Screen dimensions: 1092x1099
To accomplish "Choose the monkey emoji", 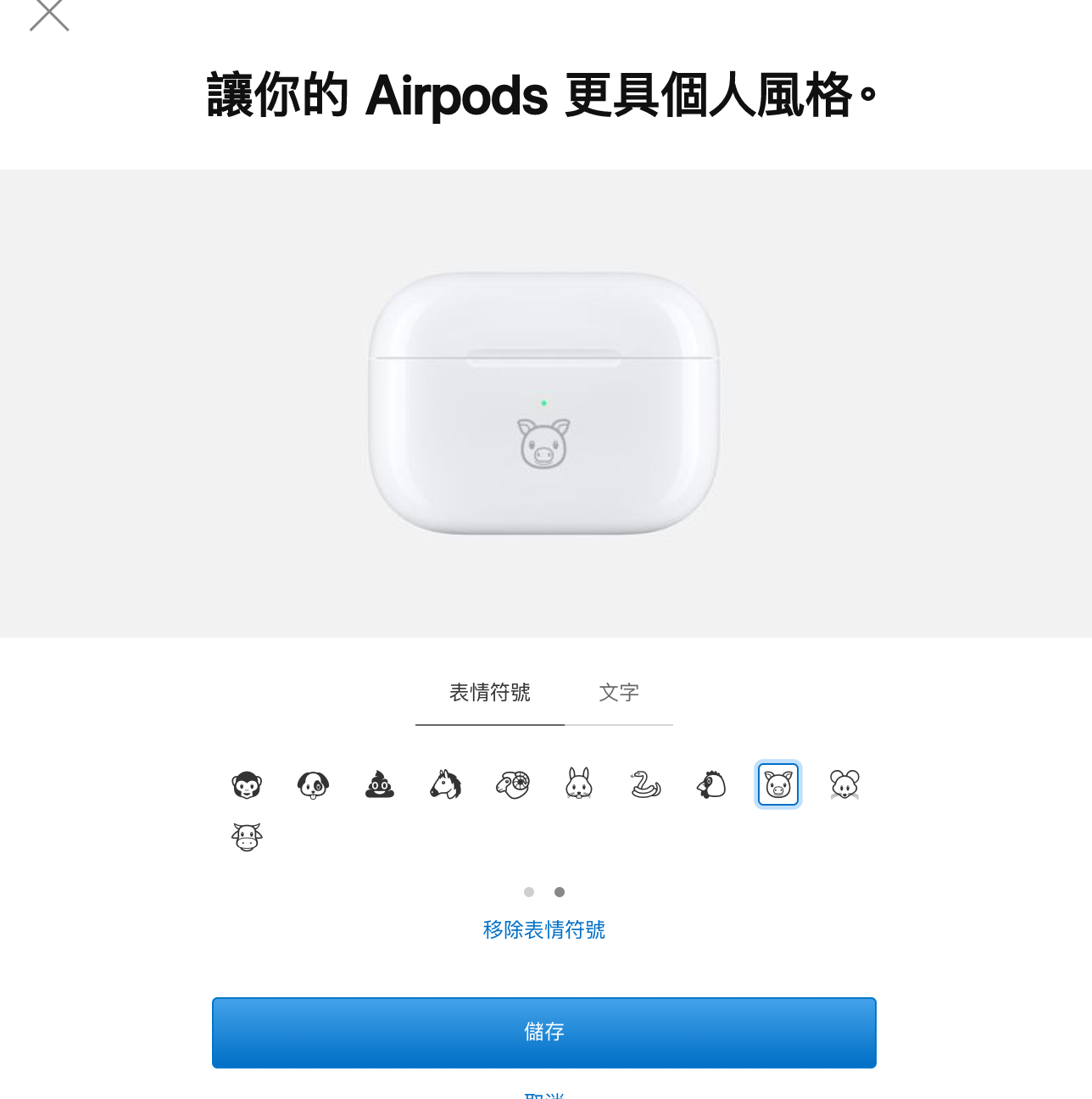I will coord(247,784).
